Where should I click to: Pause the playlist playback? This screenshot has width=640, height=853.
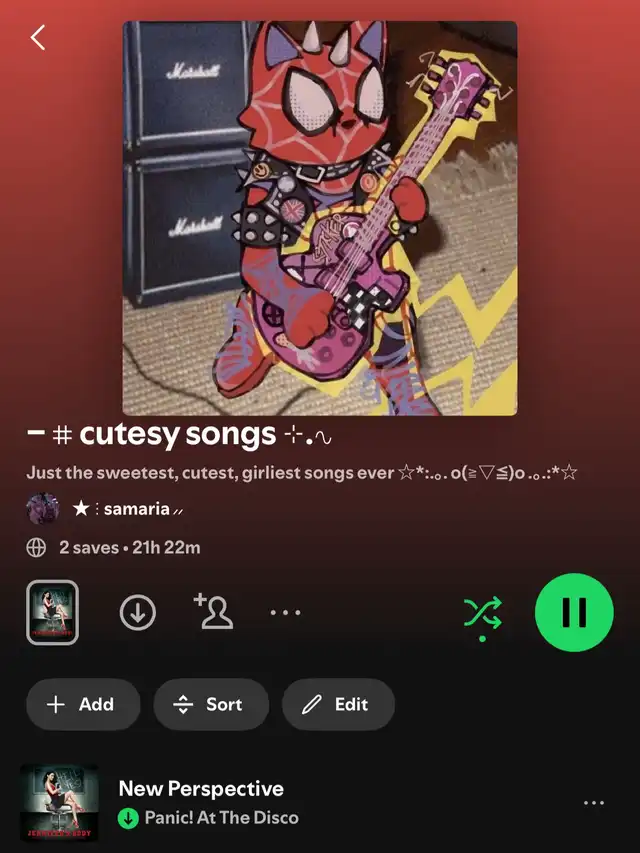click(574, 612)
